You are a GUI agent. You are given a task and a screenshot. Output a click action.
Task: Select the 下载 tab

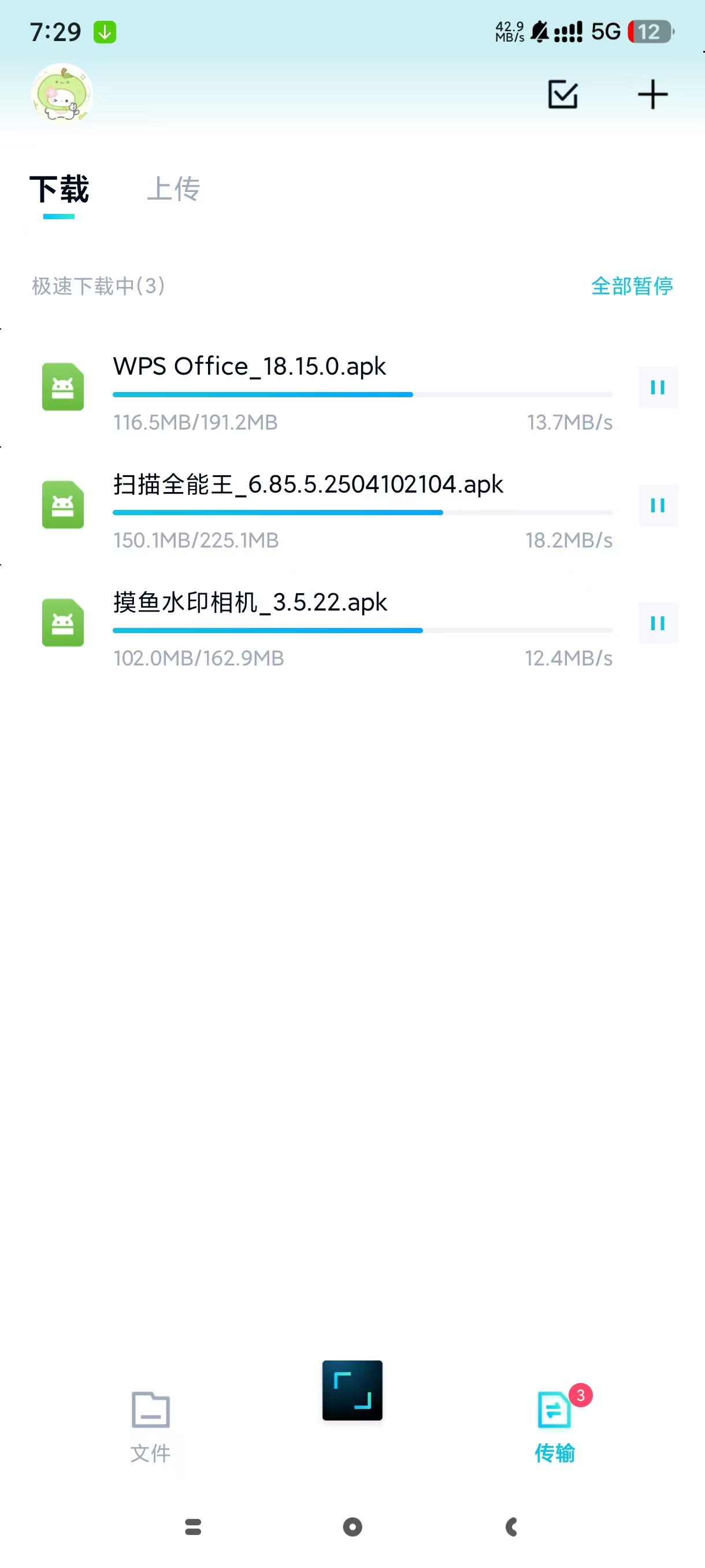click(x=61, y=190)
